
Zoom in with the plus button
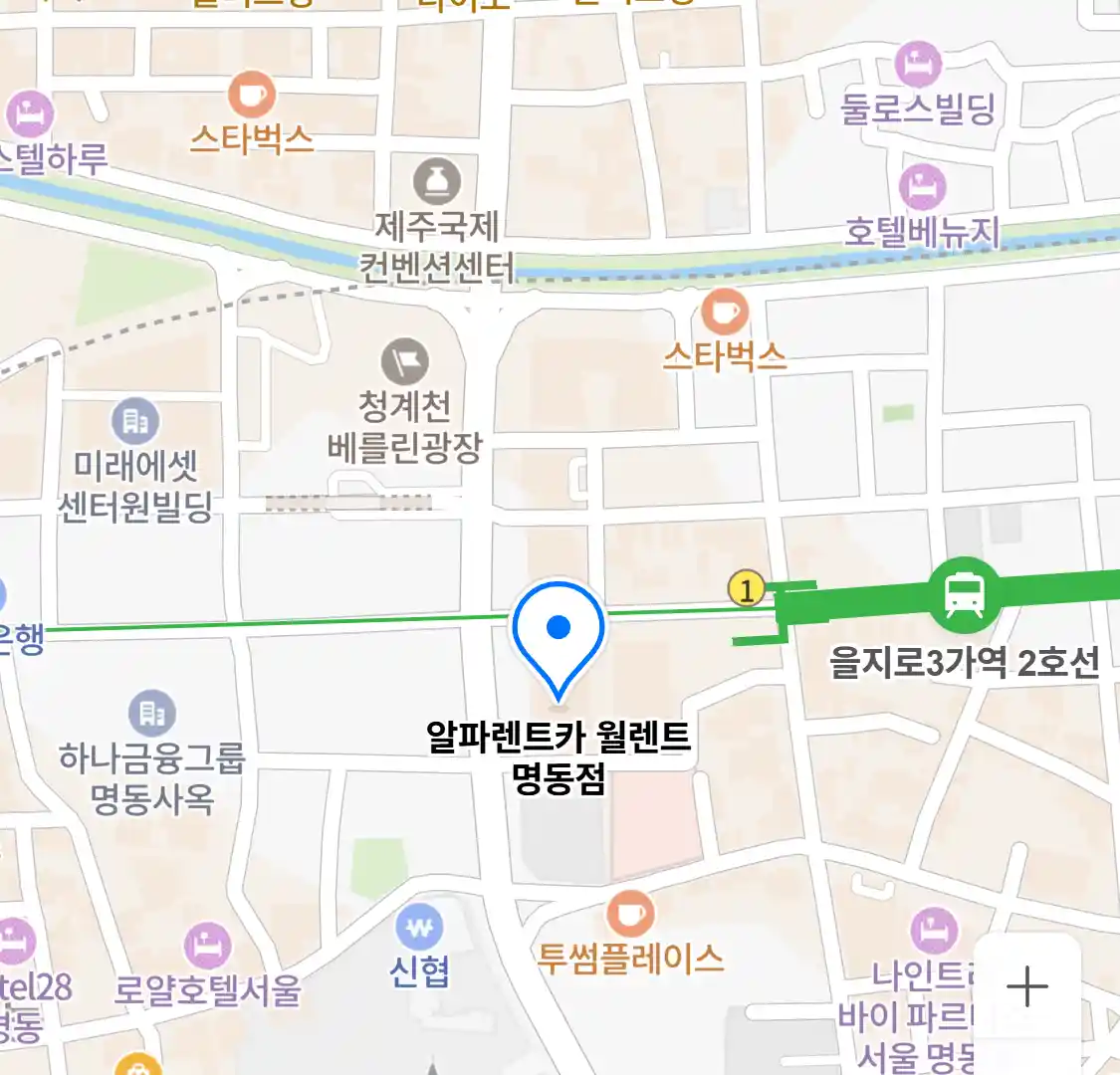pos(1026,987)
